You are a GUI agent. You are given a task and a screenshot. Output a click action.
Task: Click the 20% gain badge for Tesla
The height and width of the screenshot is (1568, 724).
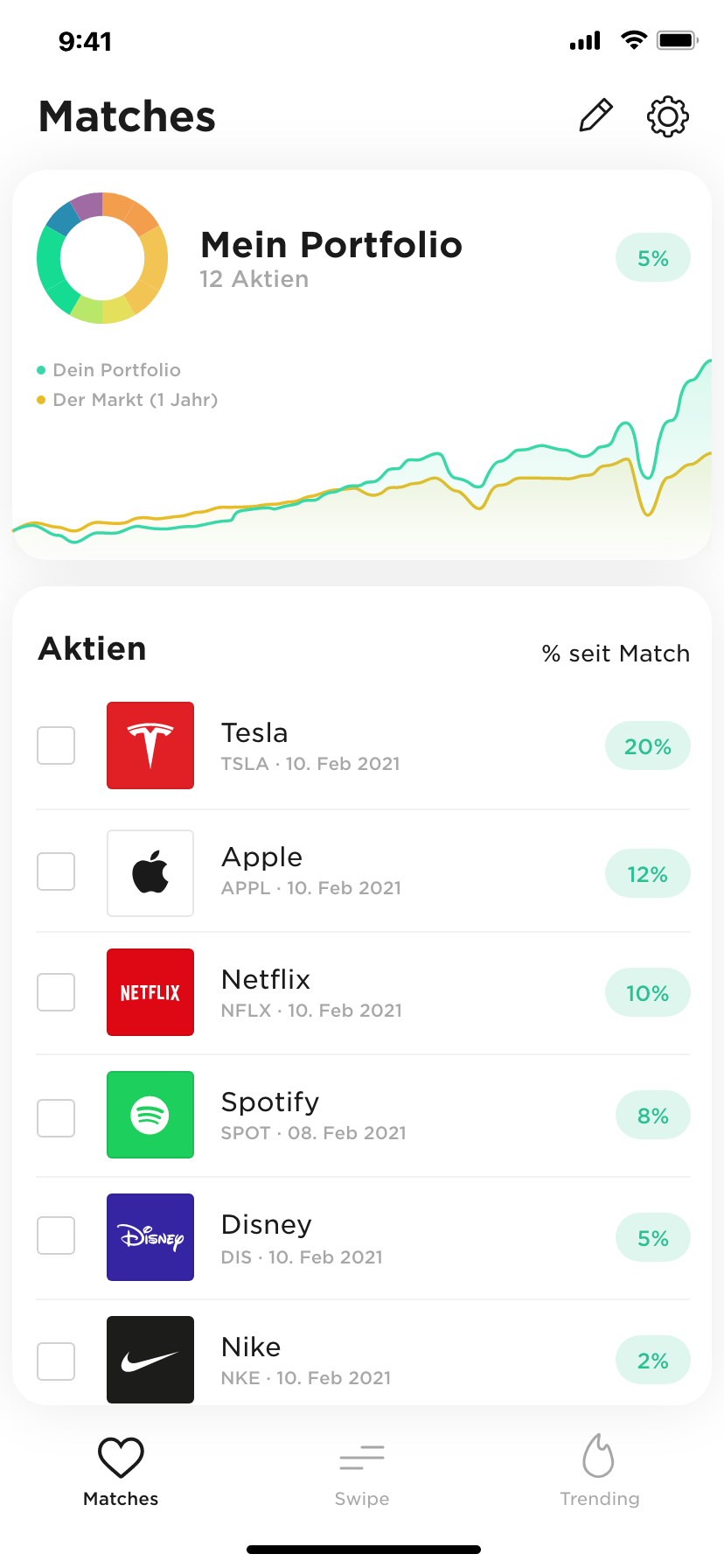point(647,745)
